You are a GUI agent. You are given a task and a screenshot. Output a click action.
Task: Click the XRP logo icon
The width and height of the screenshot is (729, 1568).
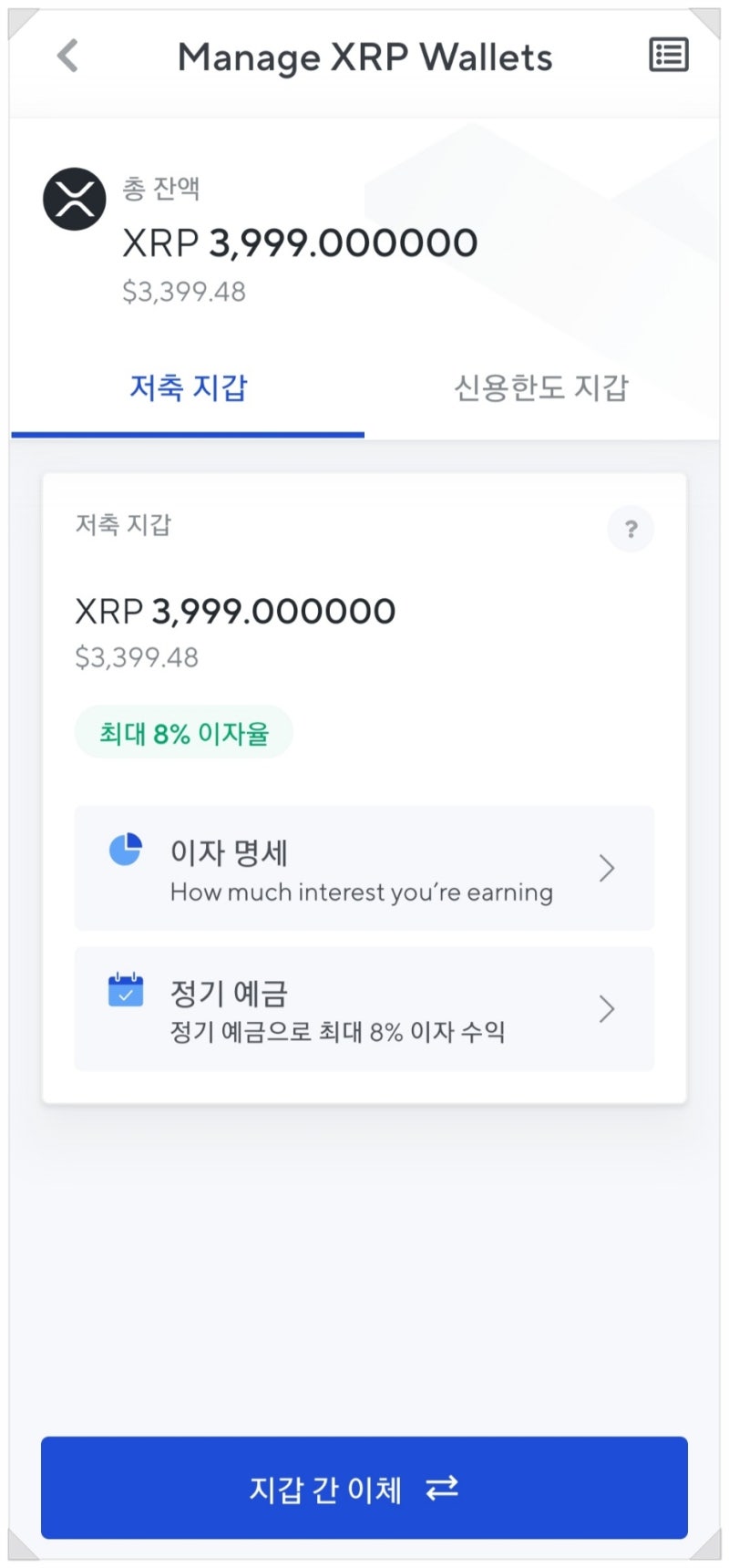coord(74,198)
